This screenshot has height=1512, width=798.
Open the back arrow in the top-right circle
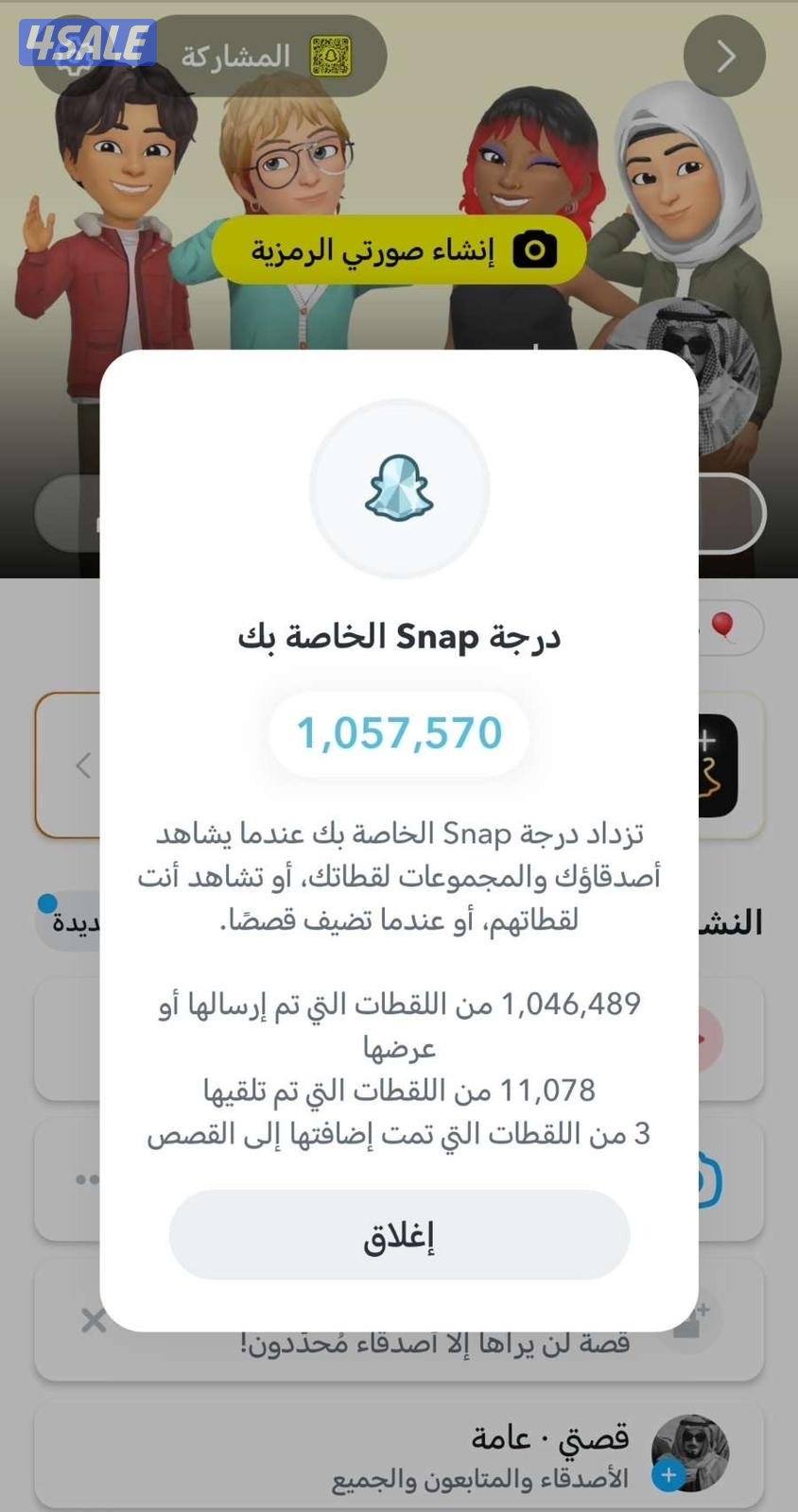[x=724, y=57]
